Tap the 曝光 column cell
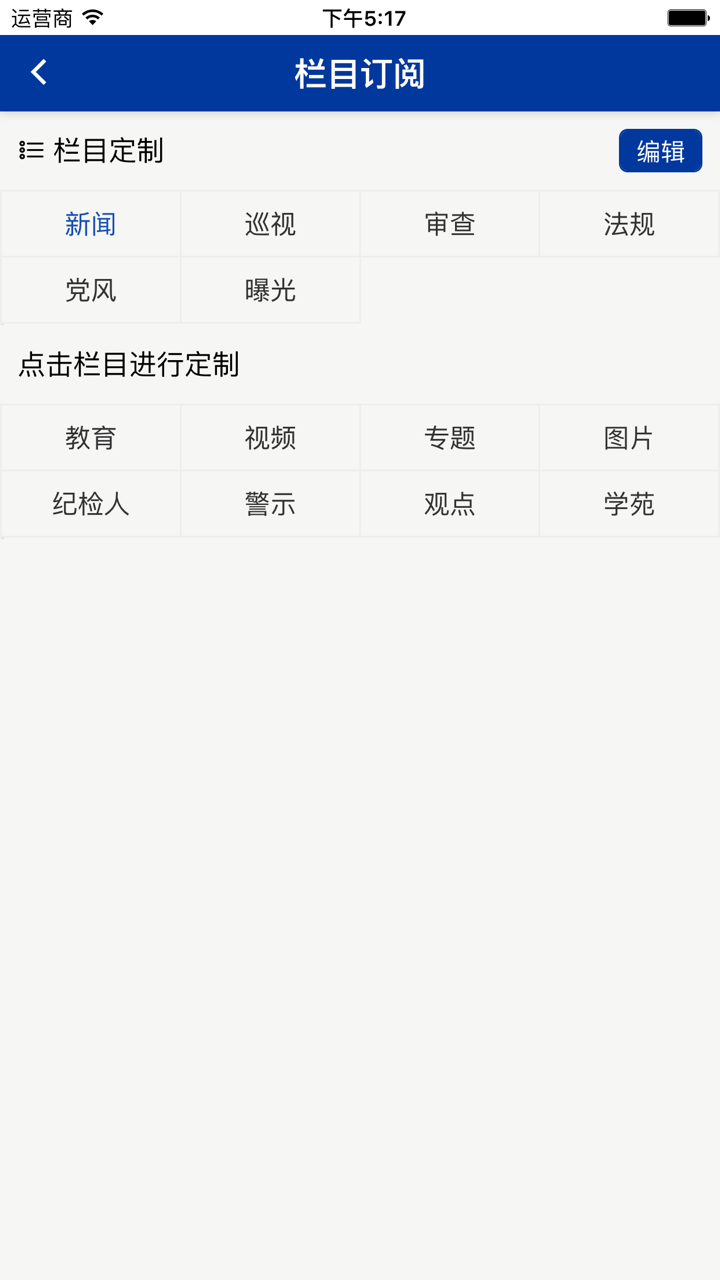This screenshot has height=1280, width=720. 270,290
